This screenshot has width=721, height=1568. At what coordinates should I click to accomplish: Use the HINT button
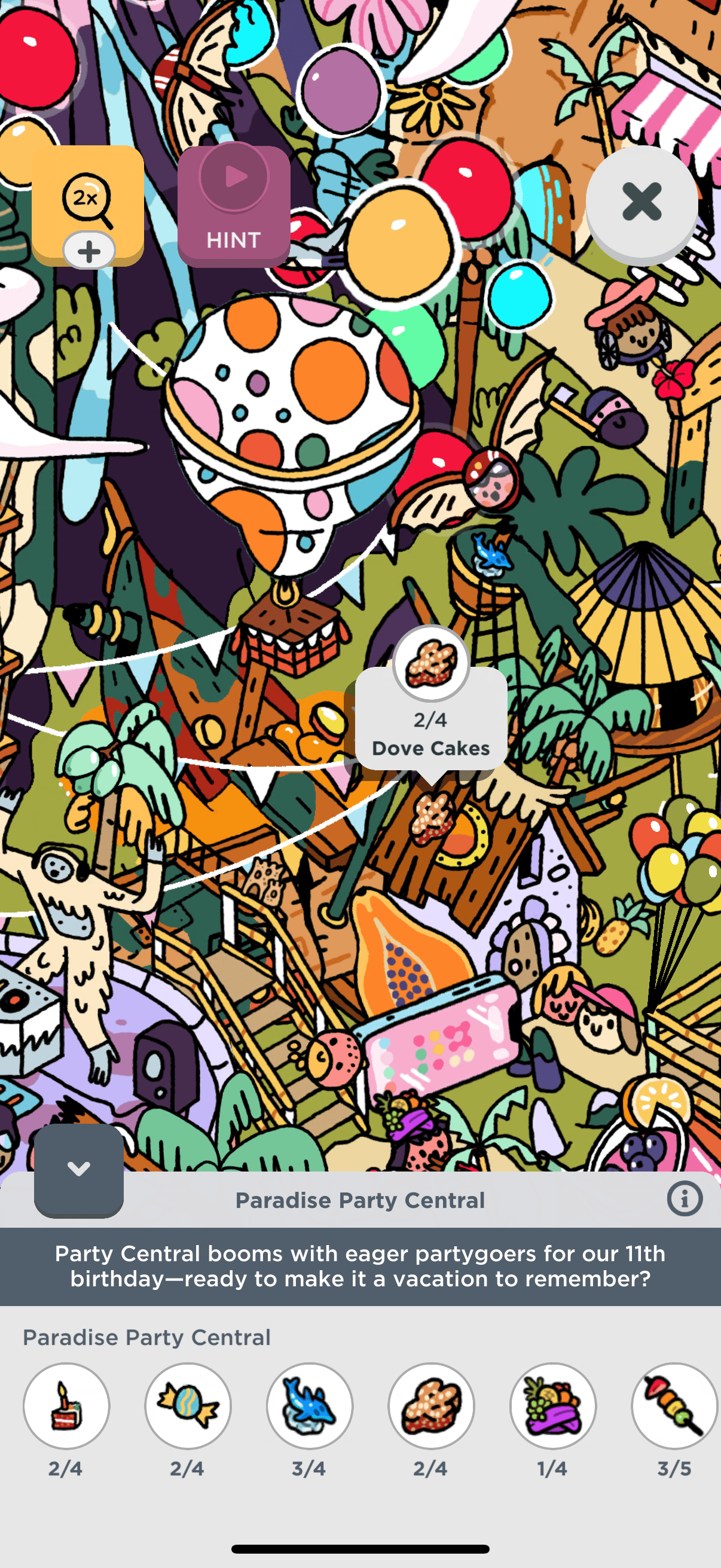234,205
